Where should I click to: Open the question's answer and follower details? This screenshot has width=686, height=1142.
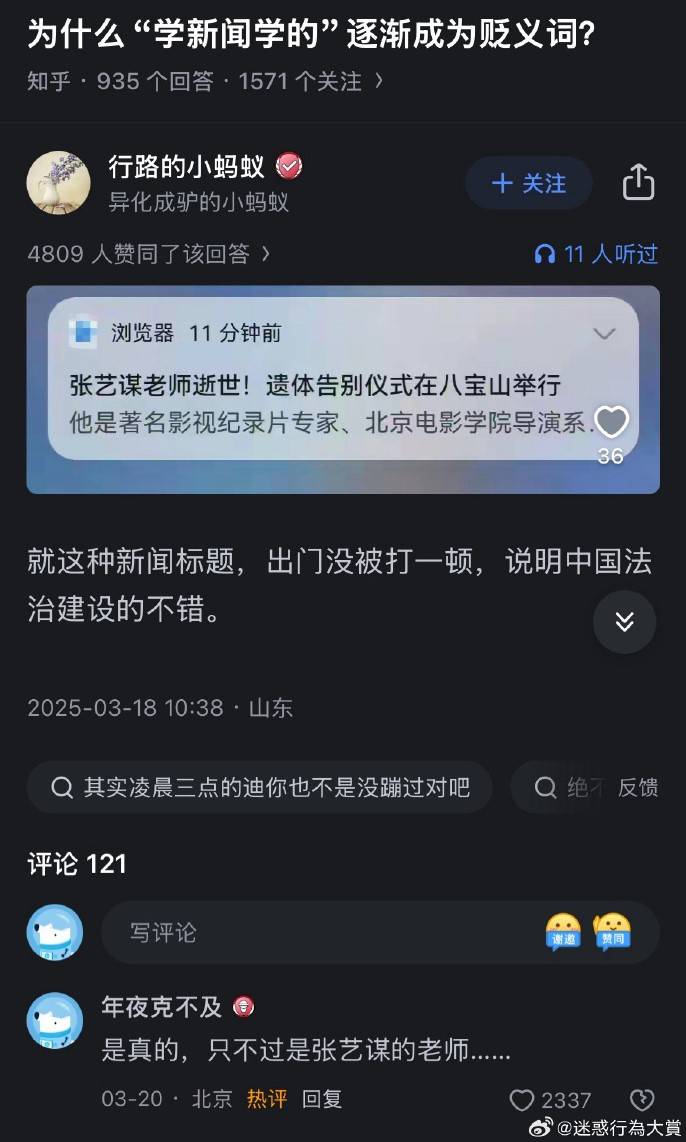pos(205,81)
